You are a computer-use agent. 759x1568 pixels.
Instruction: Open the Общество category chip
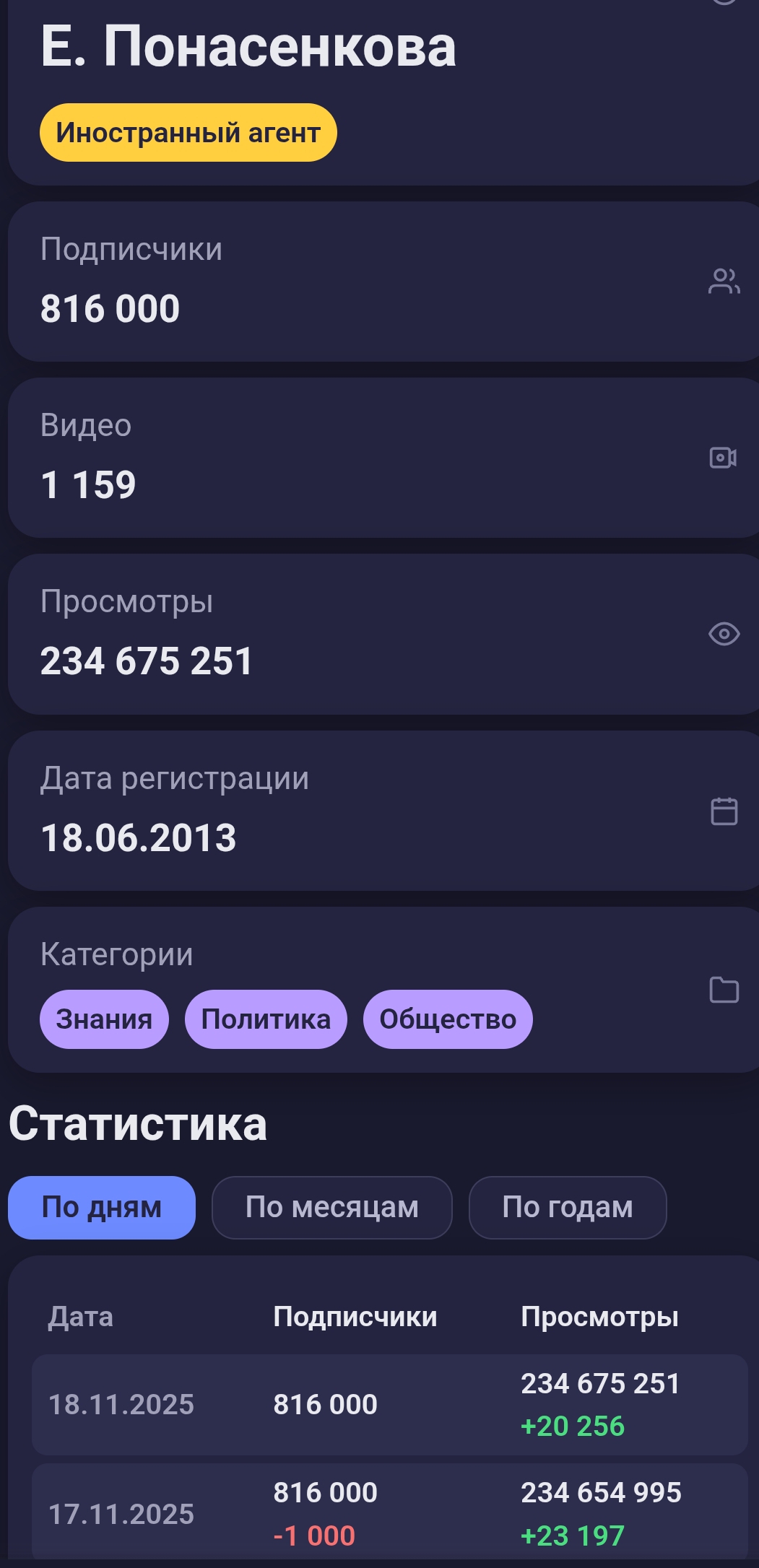[448, 1019]
